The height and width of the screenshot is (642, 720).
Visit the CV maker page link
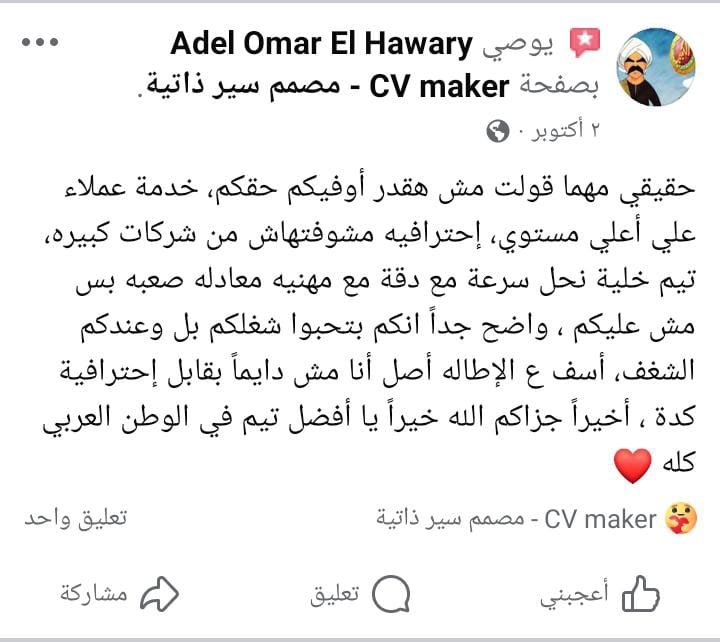tap(440, 87)
